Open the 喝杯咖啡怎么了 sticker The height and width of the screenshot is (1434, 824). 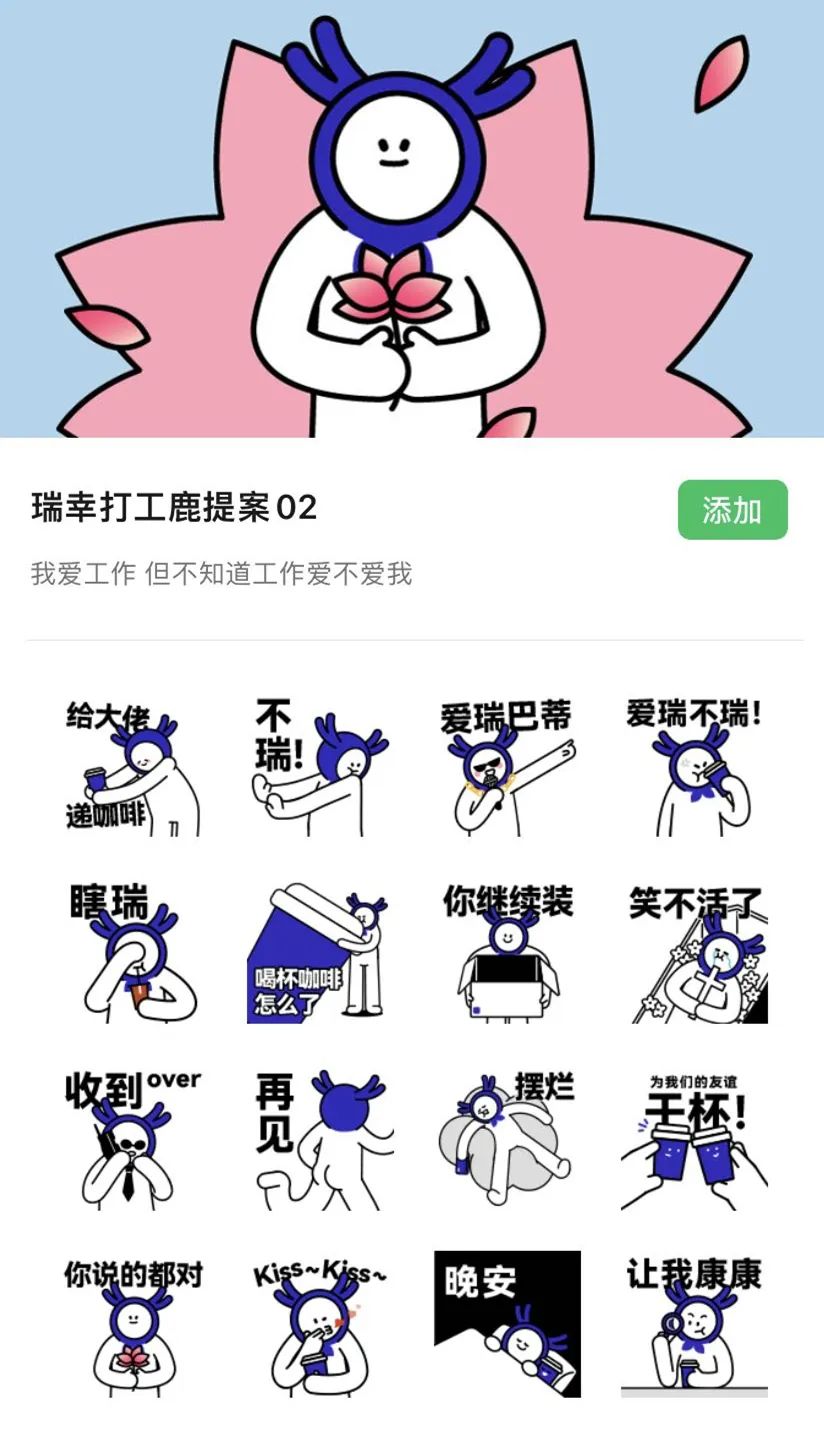point(320,952)
